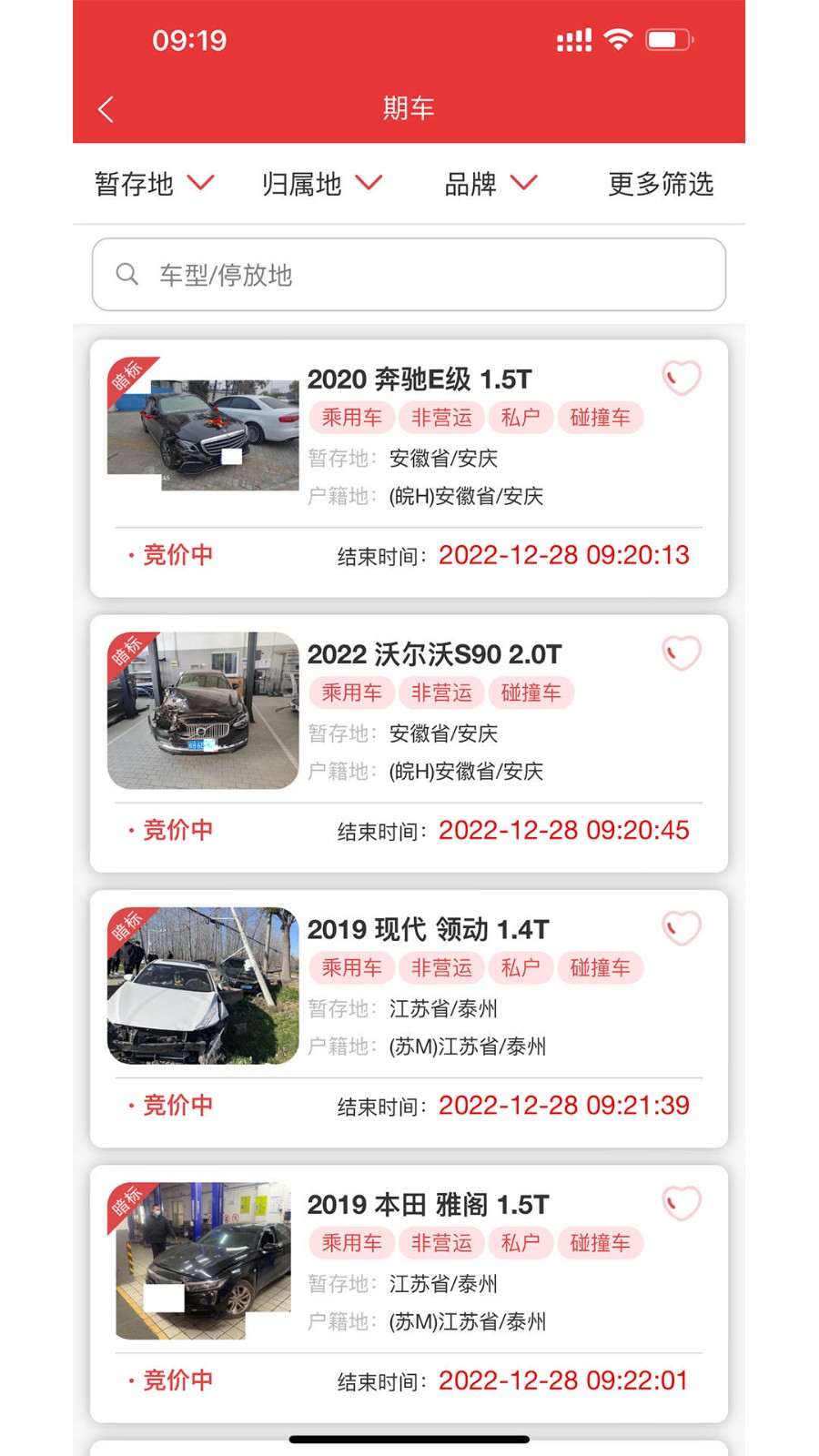Expand the 品牌 dropdown filter
This screenshot has height=1456, width=819.
pyautogui.click(x=490, y=184)
